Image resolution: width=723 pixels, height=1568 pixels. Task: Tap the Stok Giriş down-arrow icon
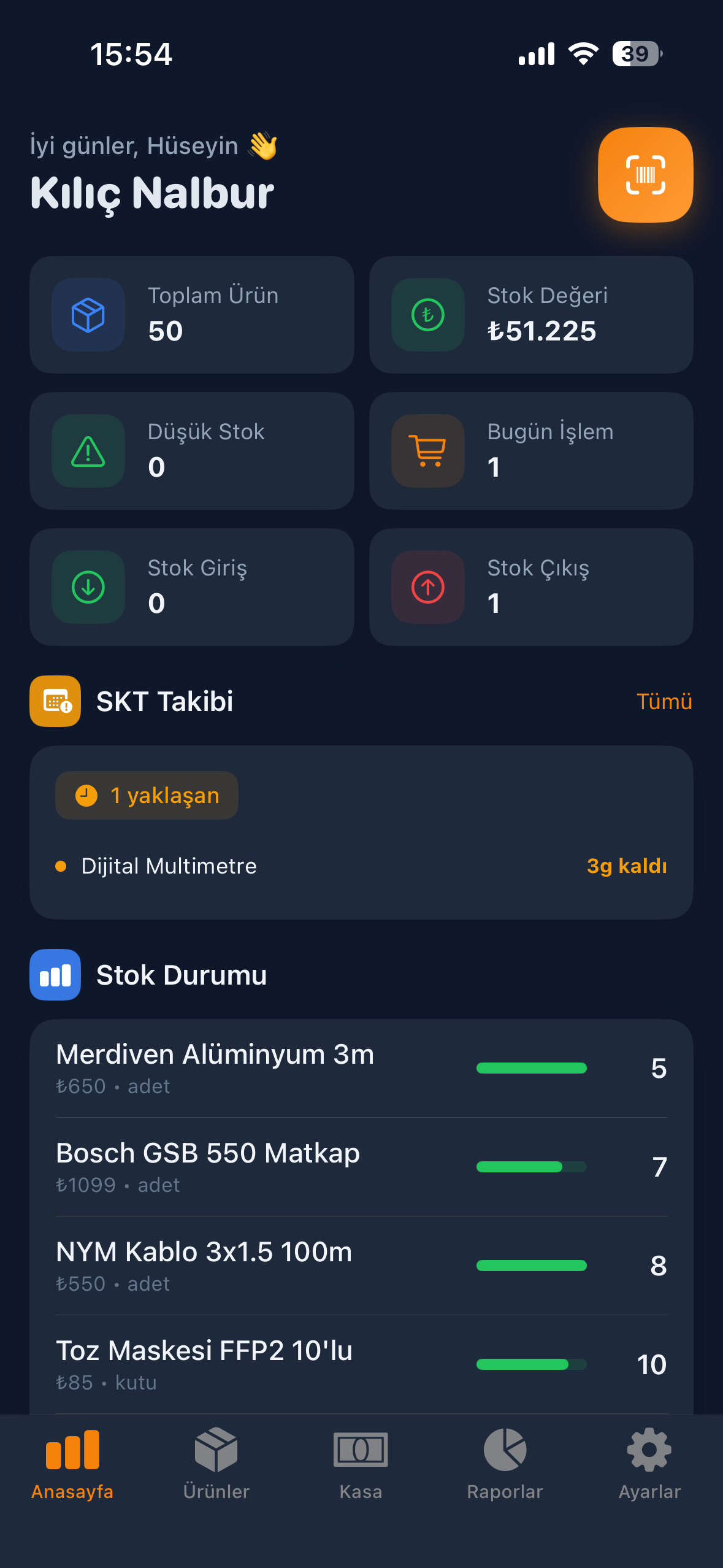click(x=88, y=587)
